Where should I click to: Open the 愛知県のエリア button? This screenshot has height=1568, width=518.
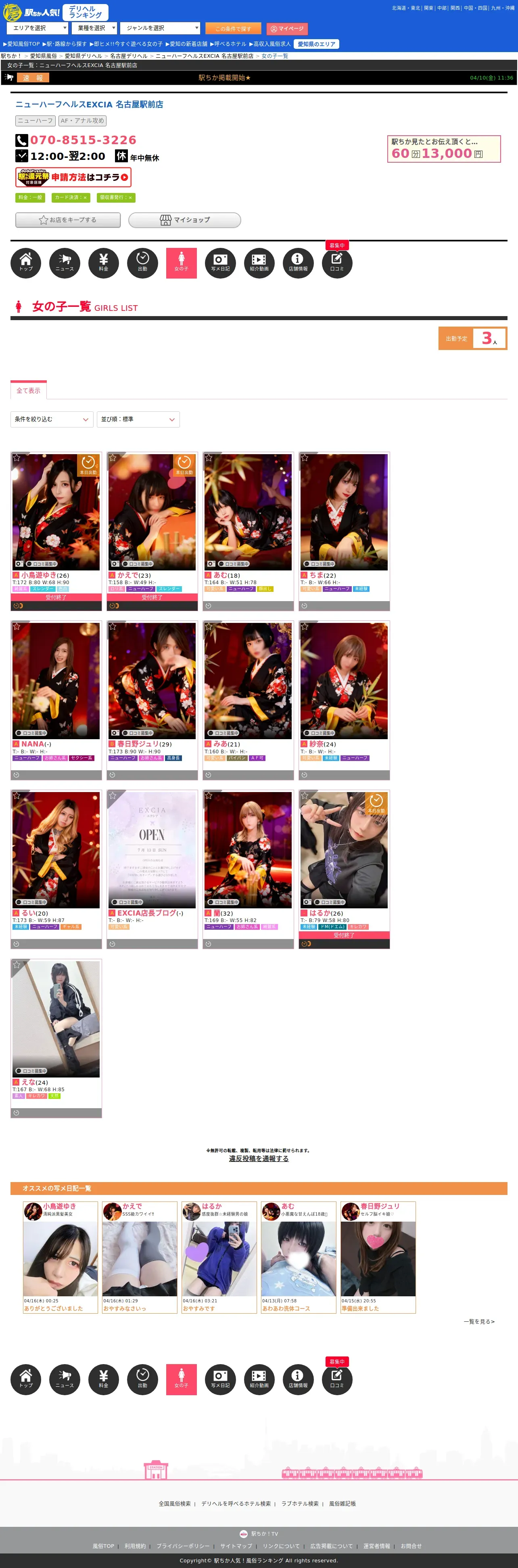[x=316, y=44]
